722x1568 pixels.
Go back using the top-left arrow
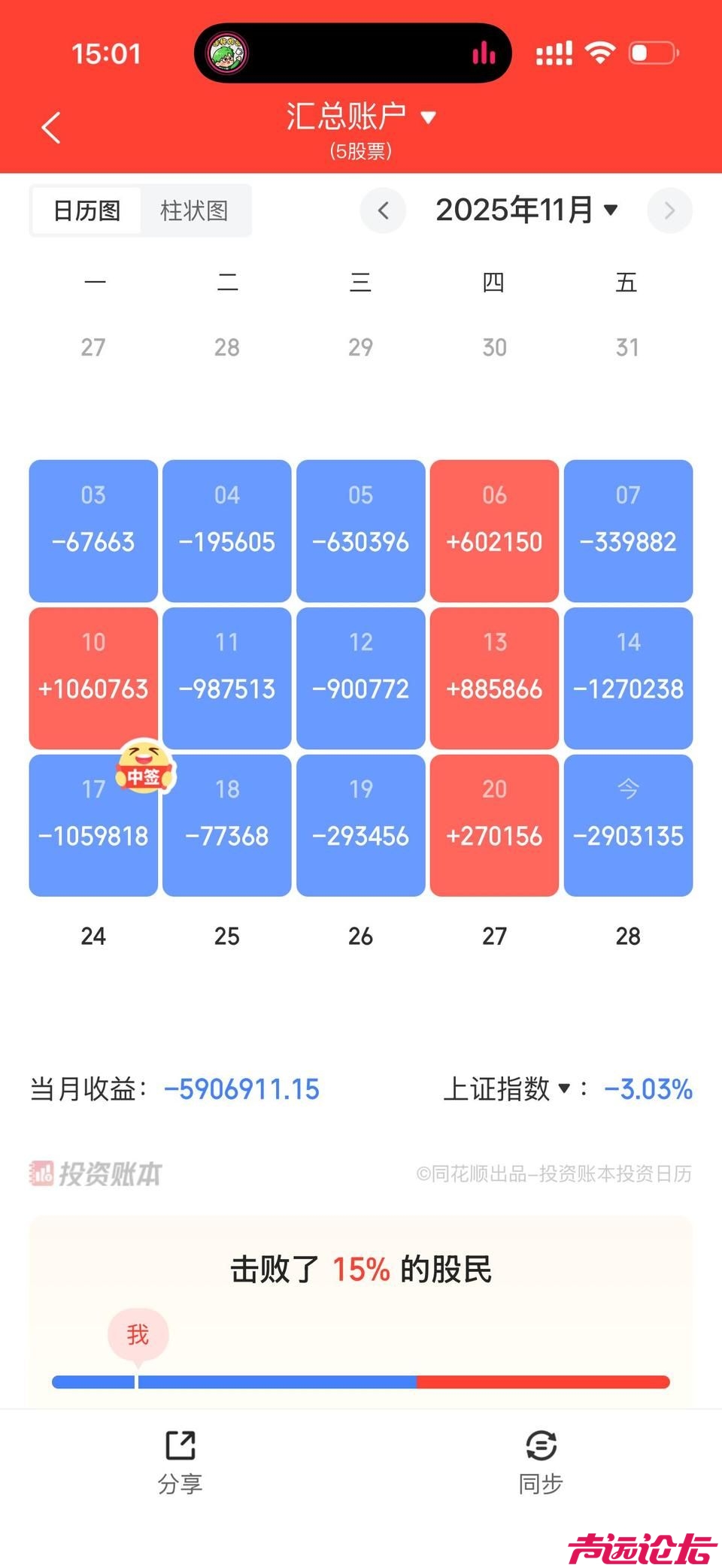pos(51,128)
